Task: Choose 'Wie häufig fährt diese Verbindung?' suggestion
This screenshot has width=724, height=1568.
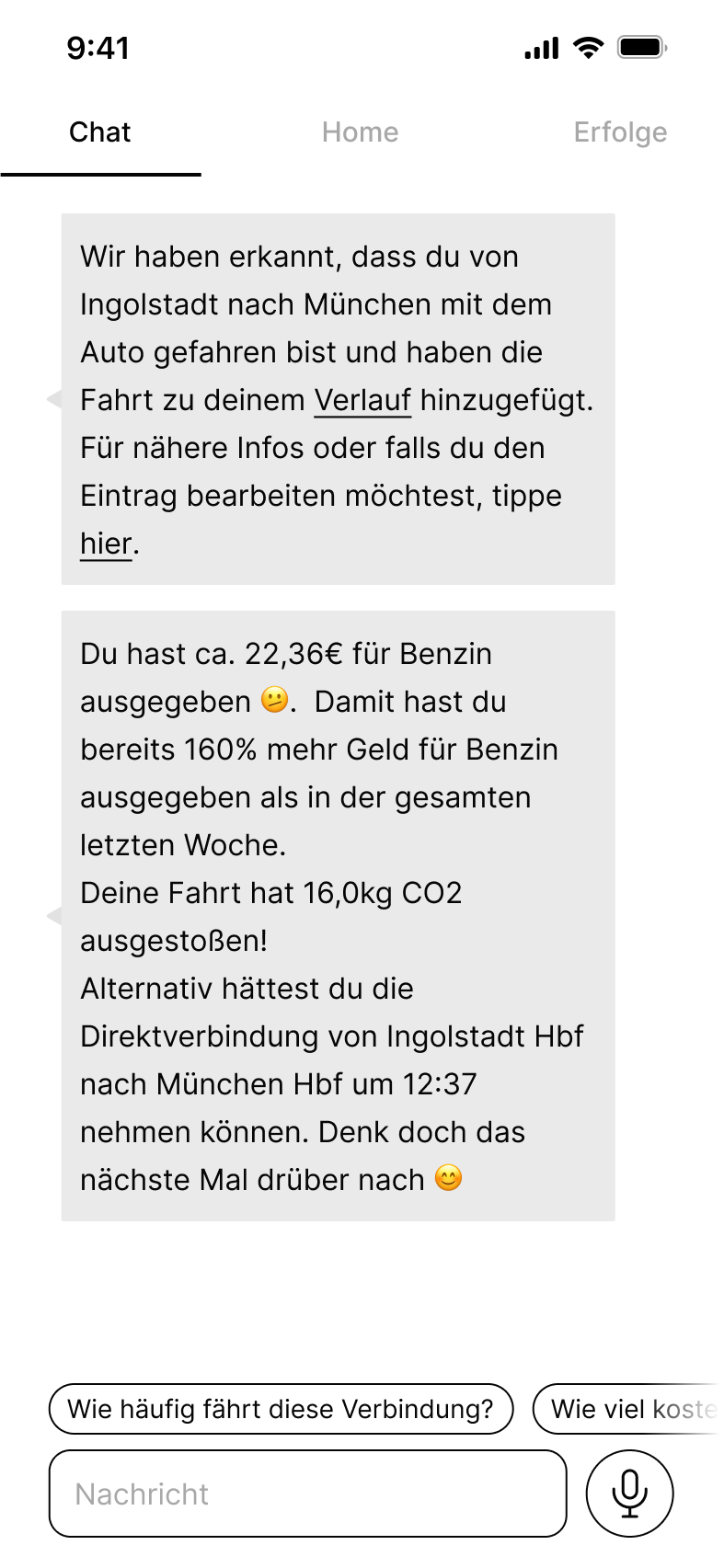Action: pyautogui.click(x=281, y=1409)
